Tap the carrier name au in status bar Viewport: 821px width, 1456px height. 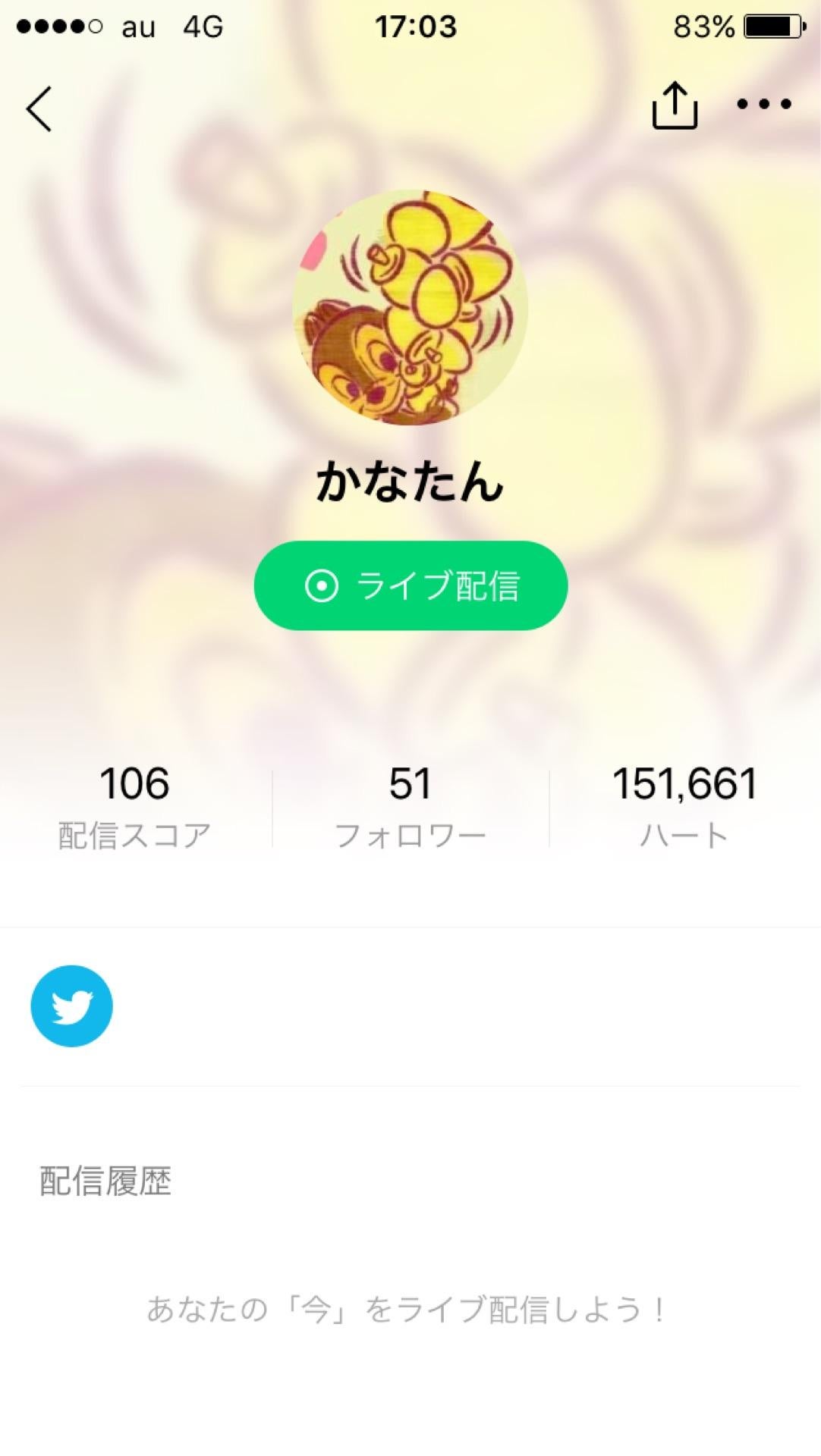(139, 27)
